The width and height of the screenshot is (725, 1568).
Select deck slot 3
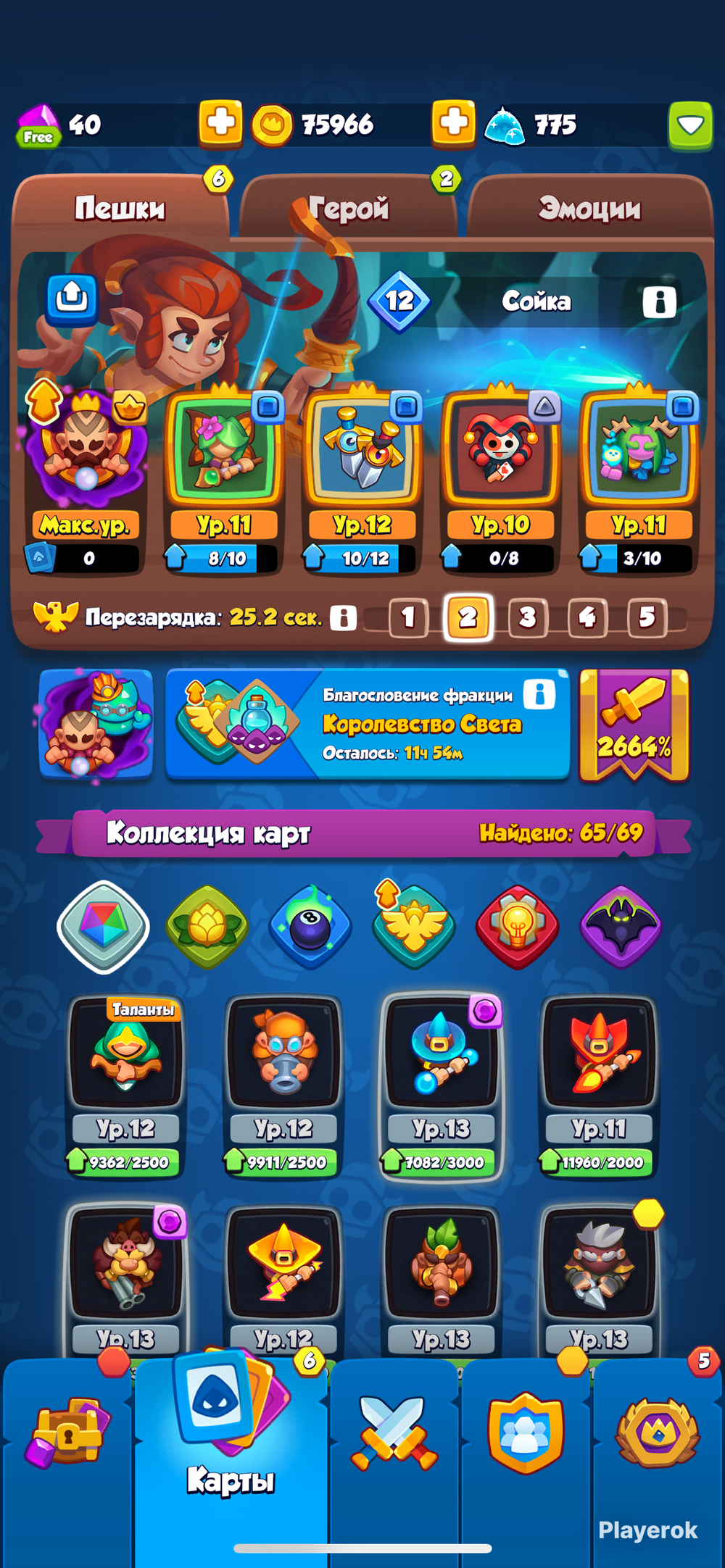coord(527,617)
